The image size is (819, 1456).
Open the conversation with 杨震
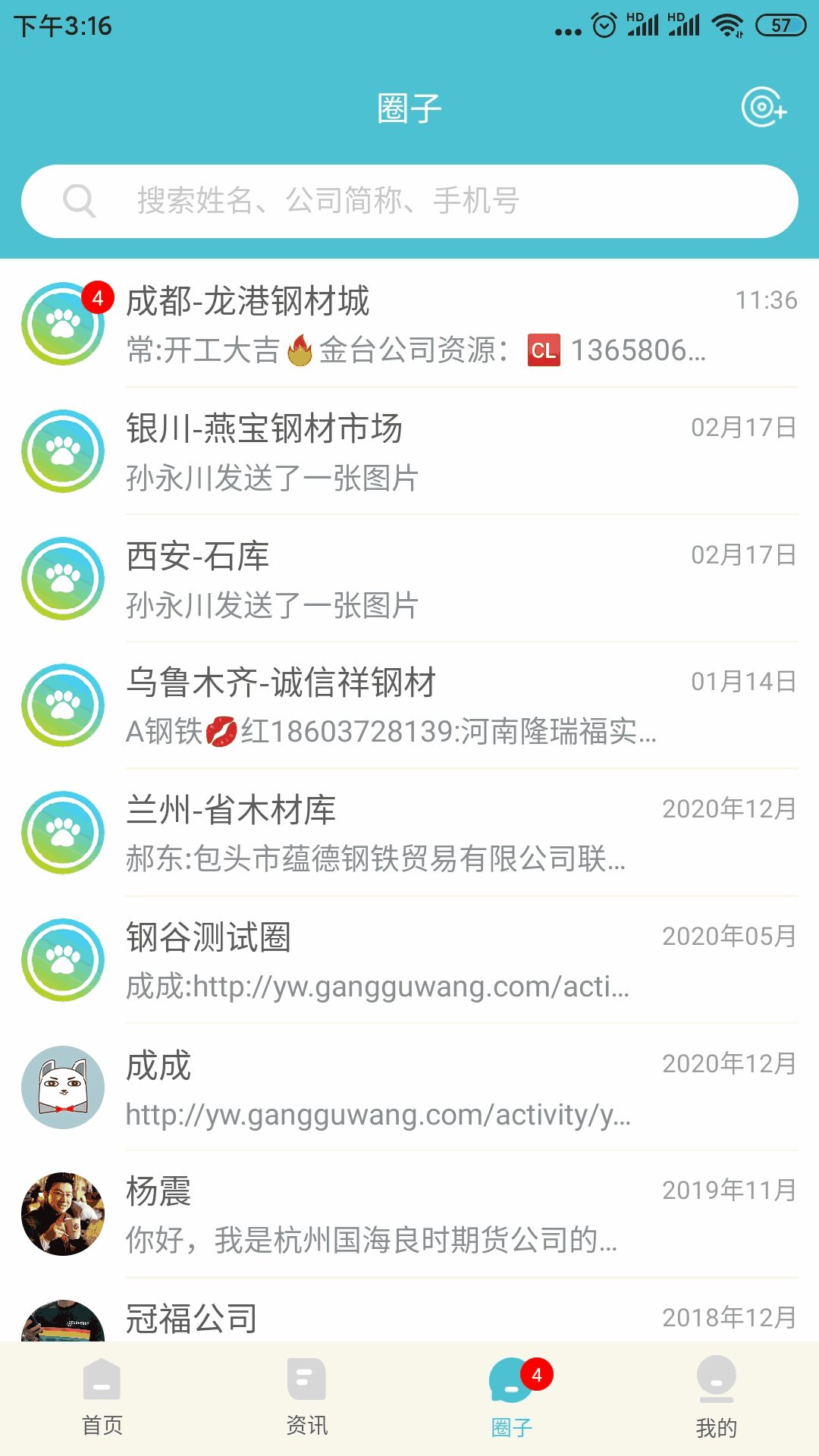[409, 1215]
